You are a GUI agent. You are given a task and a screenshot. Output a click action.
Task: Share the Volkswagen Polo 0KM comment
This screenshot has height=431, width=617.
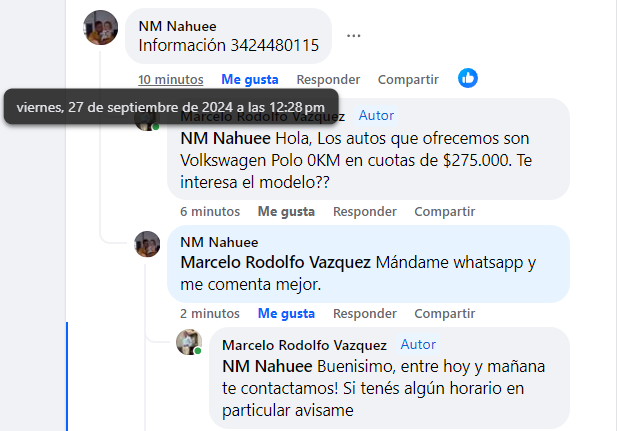(x=444, y=211)
